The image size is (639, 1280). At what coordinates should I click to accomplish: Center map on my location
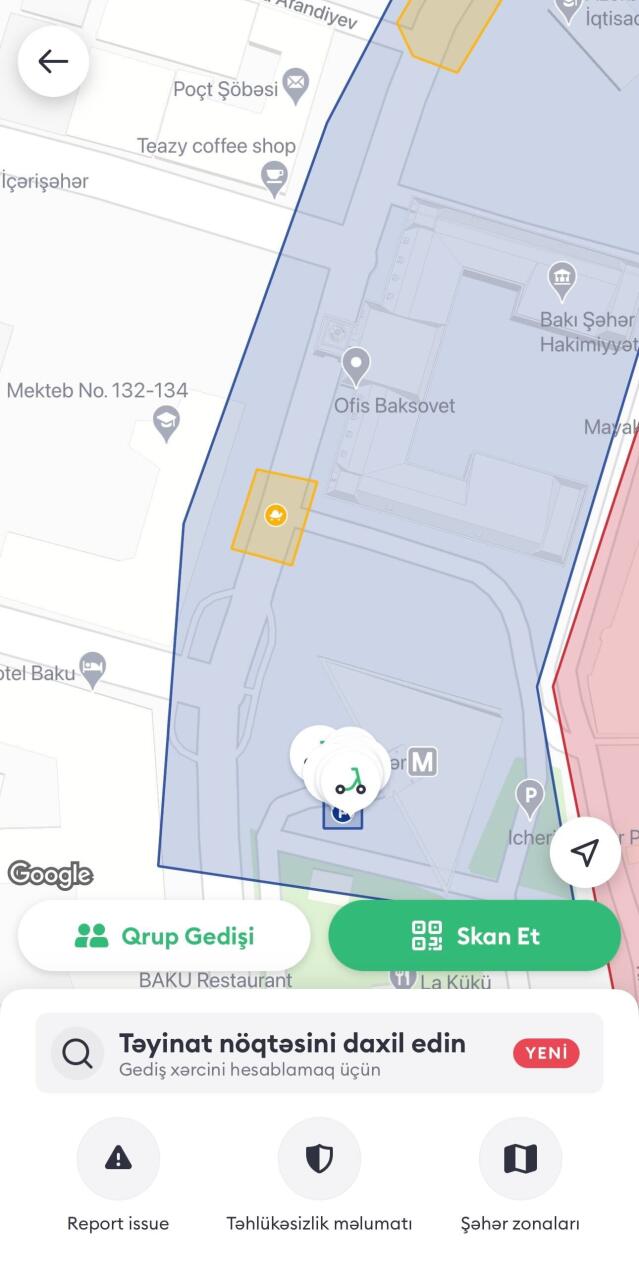tap(585, 852)
